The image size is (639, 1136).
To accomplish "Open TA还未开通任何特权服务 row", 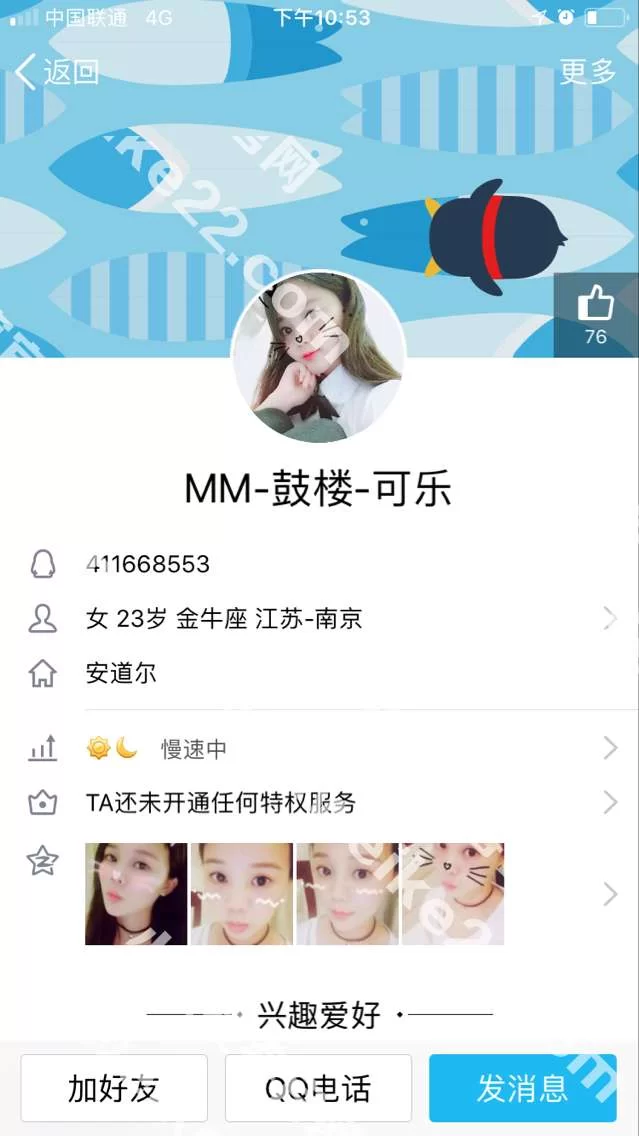I will [x=320, y=802].
